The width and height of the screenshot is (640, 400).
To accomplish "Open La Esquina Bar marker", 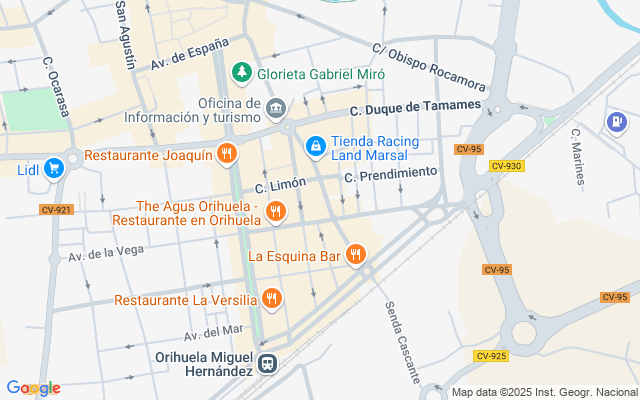I will [355, 255].
